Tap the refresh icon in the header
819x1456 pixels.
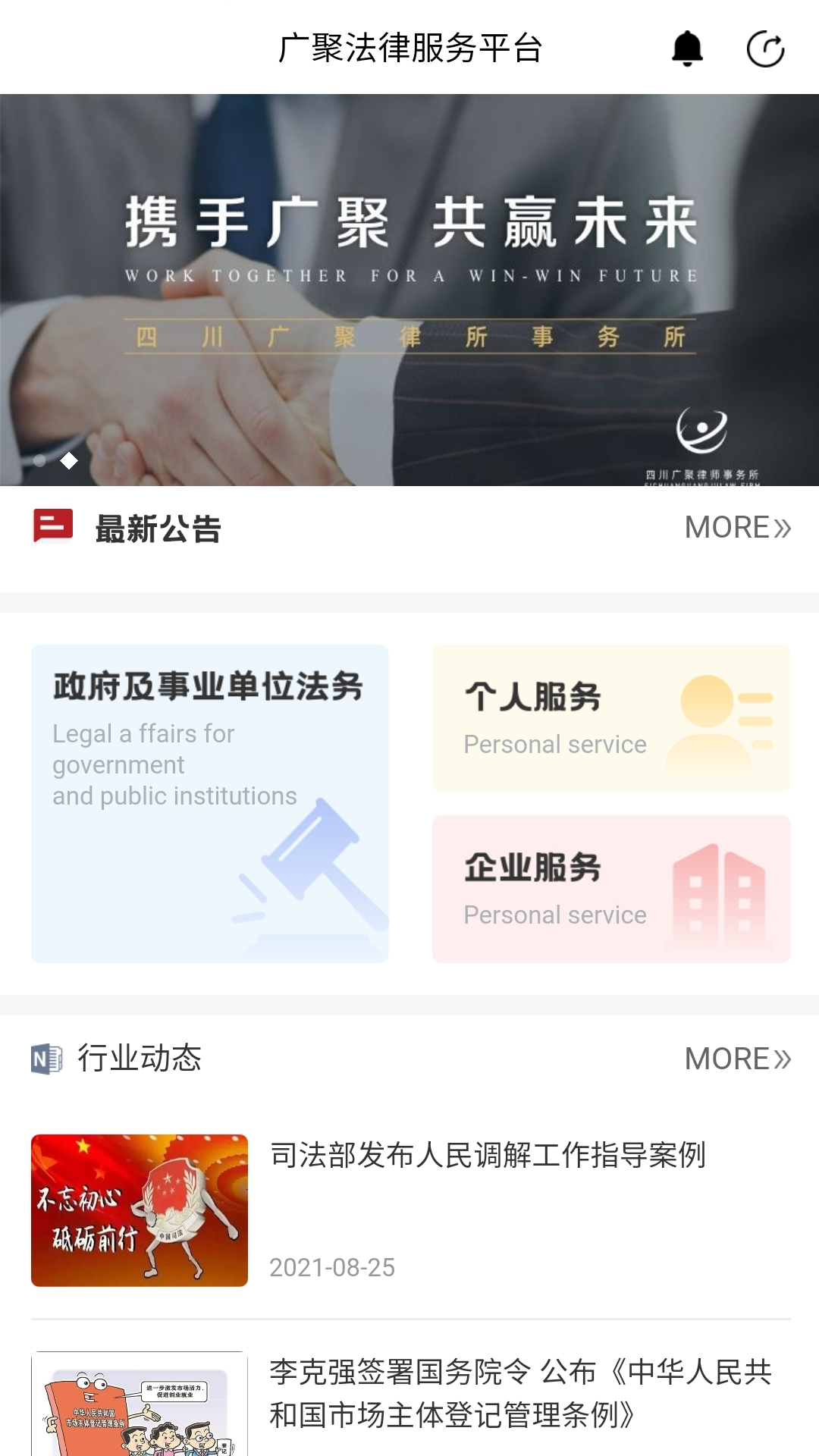pyautogui.click(x=765, y=49)
